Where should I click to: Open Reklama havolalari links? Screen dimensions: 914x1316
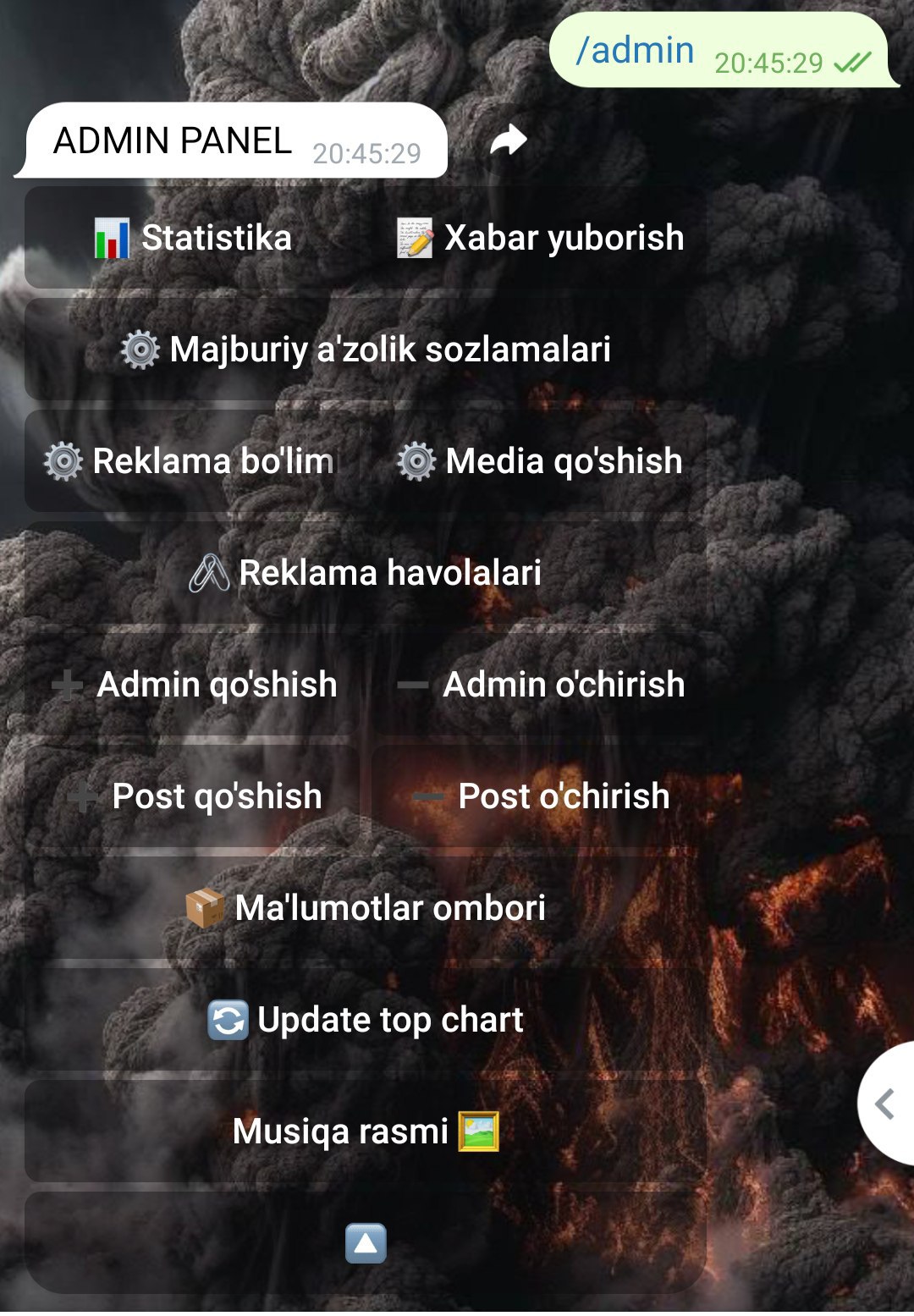(366, 573)
